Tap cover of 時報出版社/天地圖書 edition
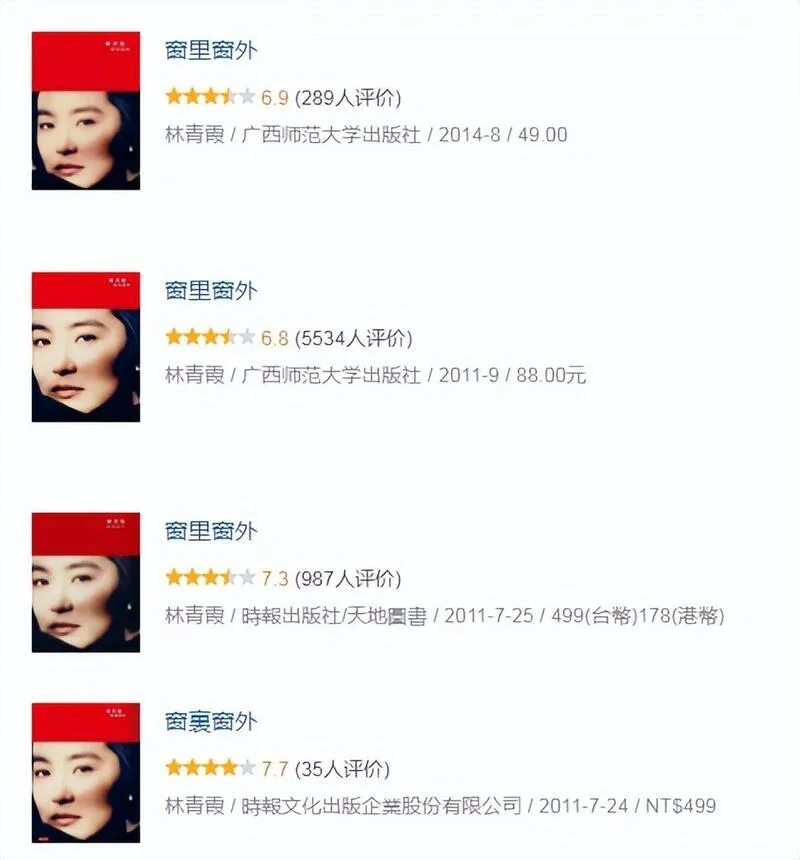The width and height of the screenshot is (800, 860). 86,583
